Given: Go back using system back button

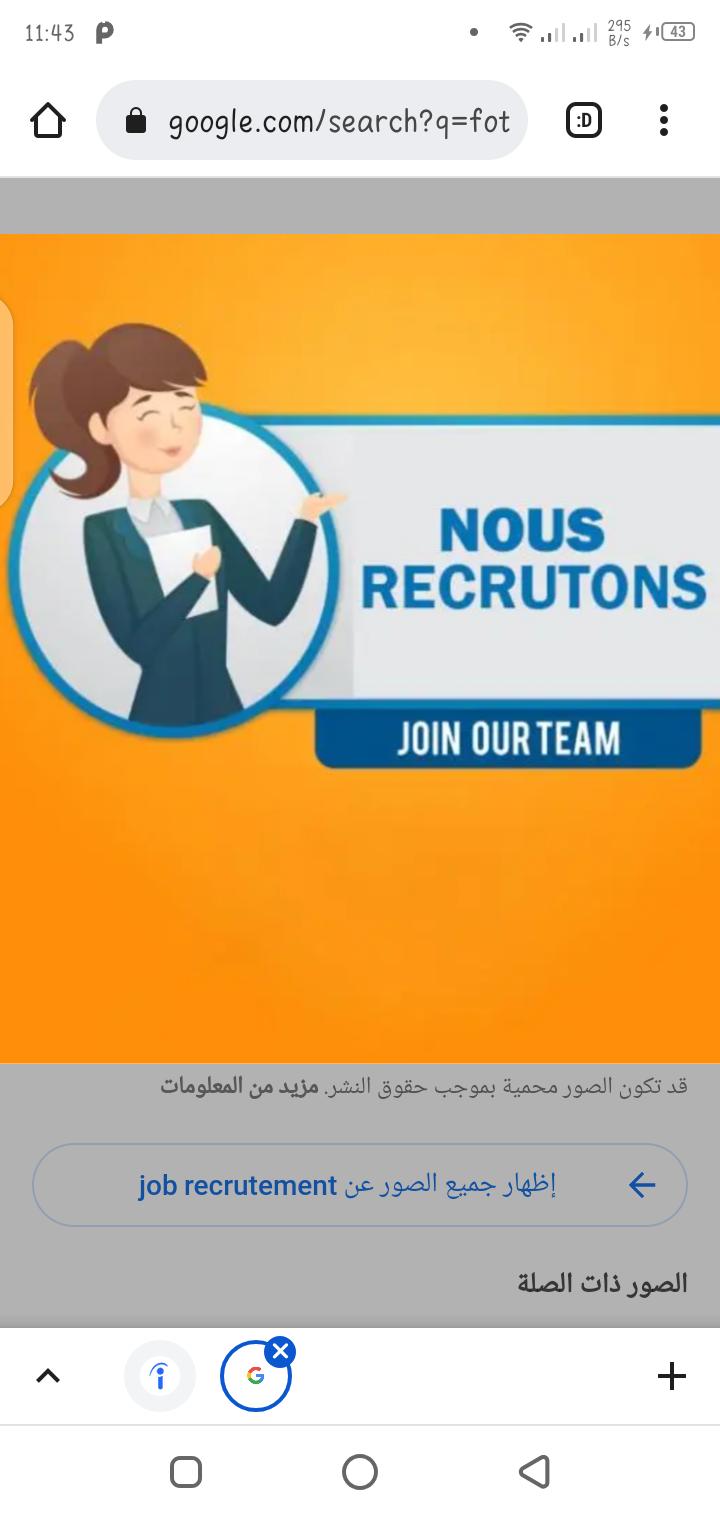Looking at the screenshot, I should coord(535,1471).
